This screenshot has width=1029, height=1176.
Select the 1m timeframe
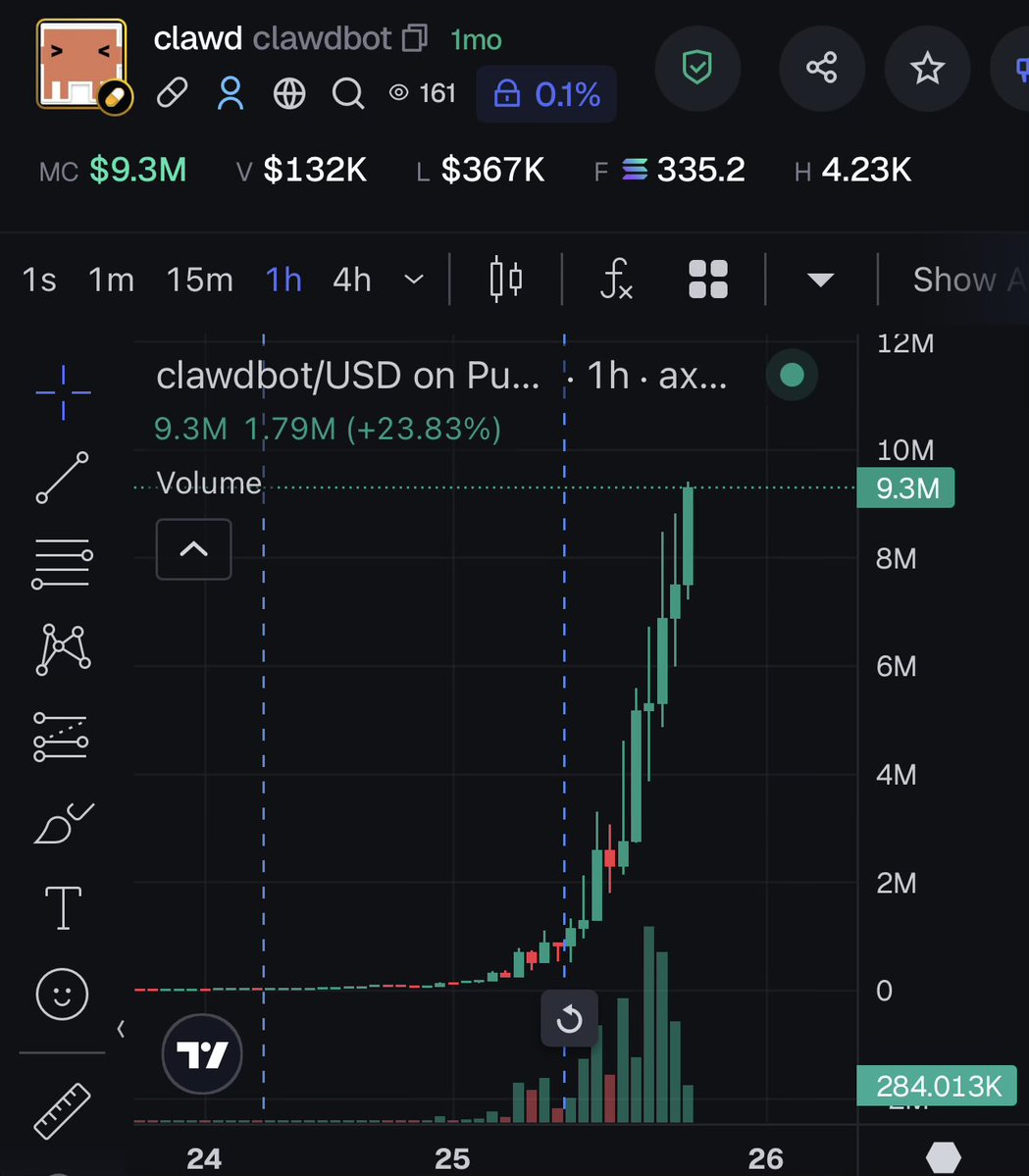(x=111, y=280)
